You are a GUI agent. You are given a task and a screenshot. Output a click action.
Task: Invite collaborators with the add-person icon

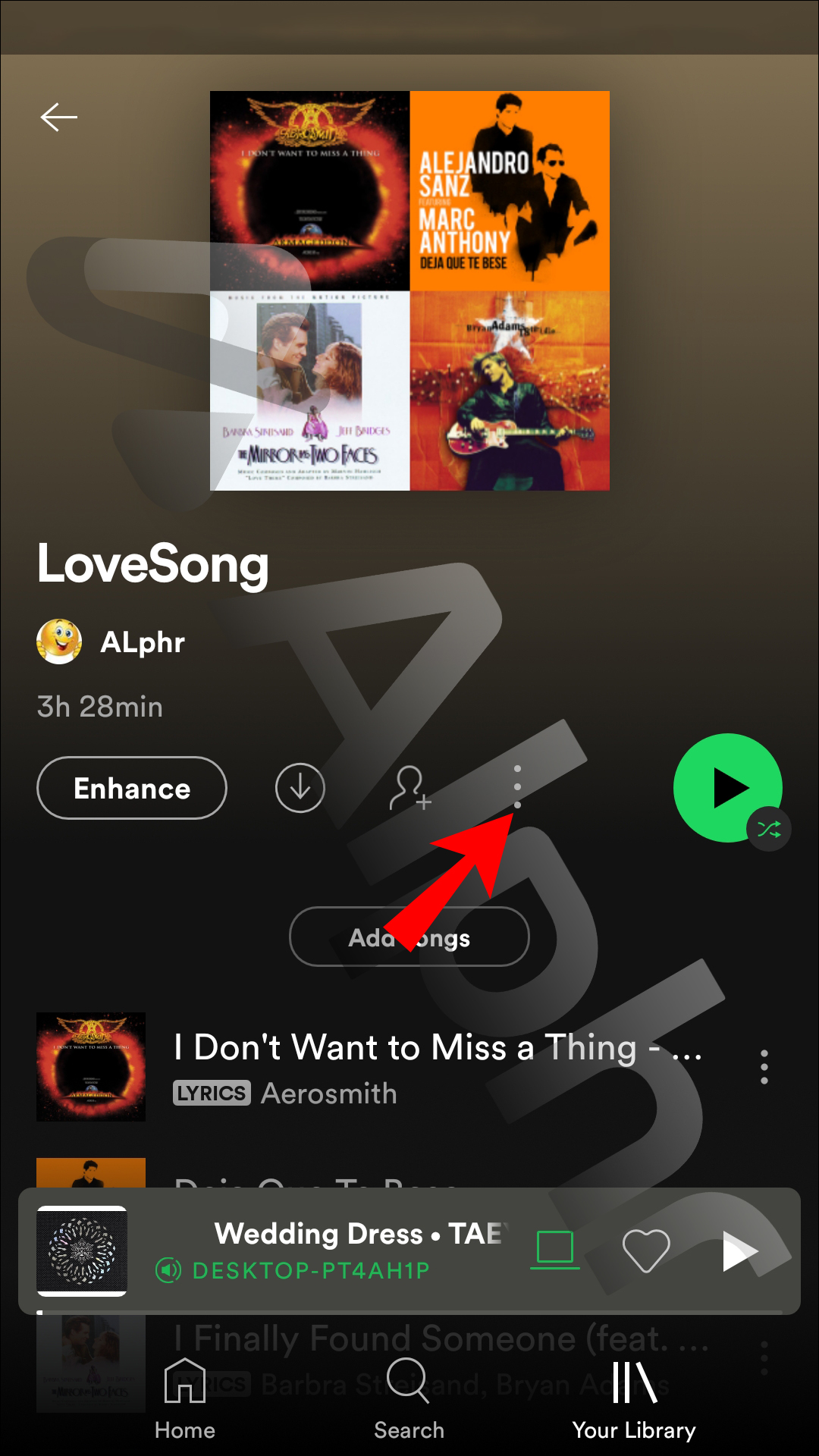409,788
